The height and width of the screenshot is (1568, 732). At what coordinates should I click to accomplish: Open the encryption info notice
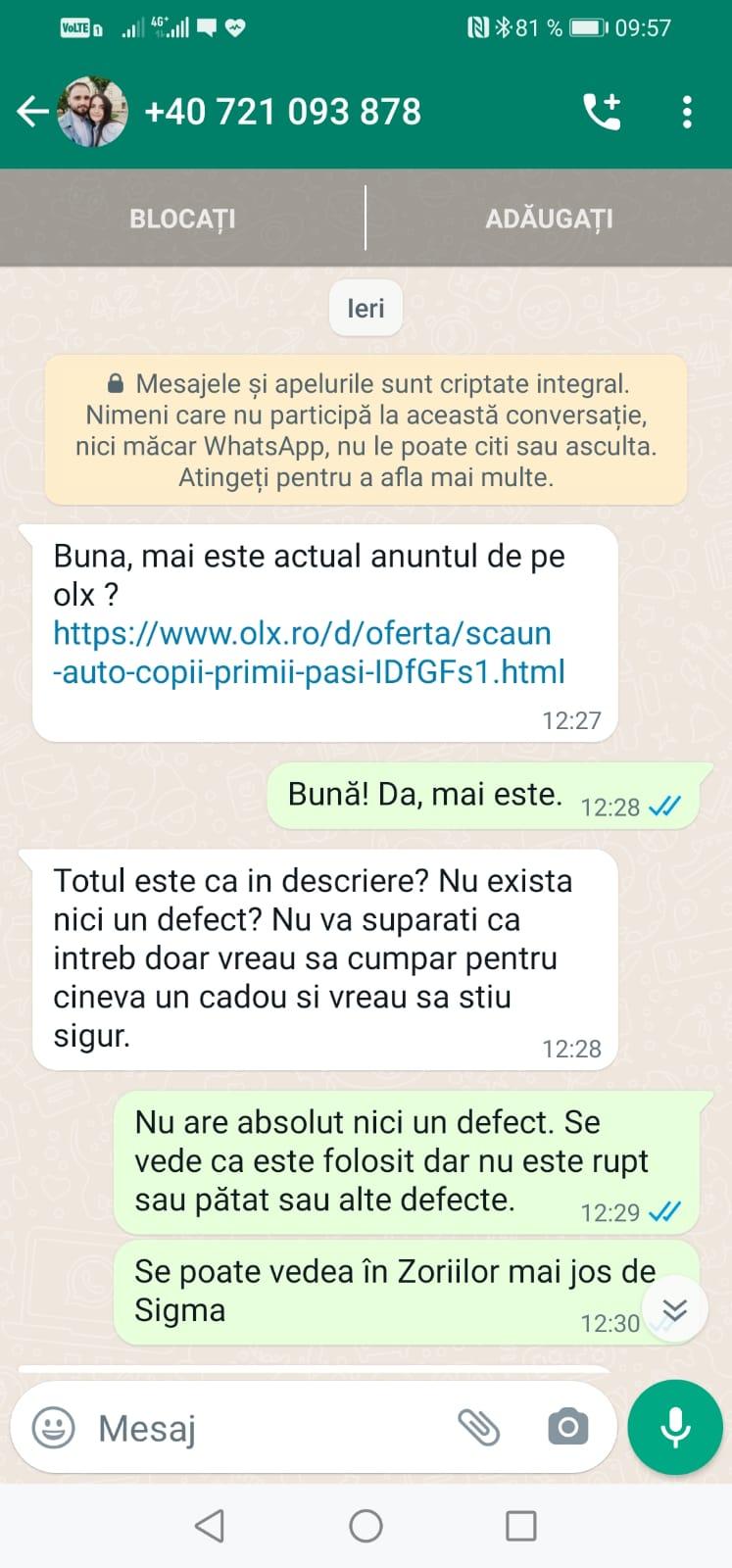366,430
